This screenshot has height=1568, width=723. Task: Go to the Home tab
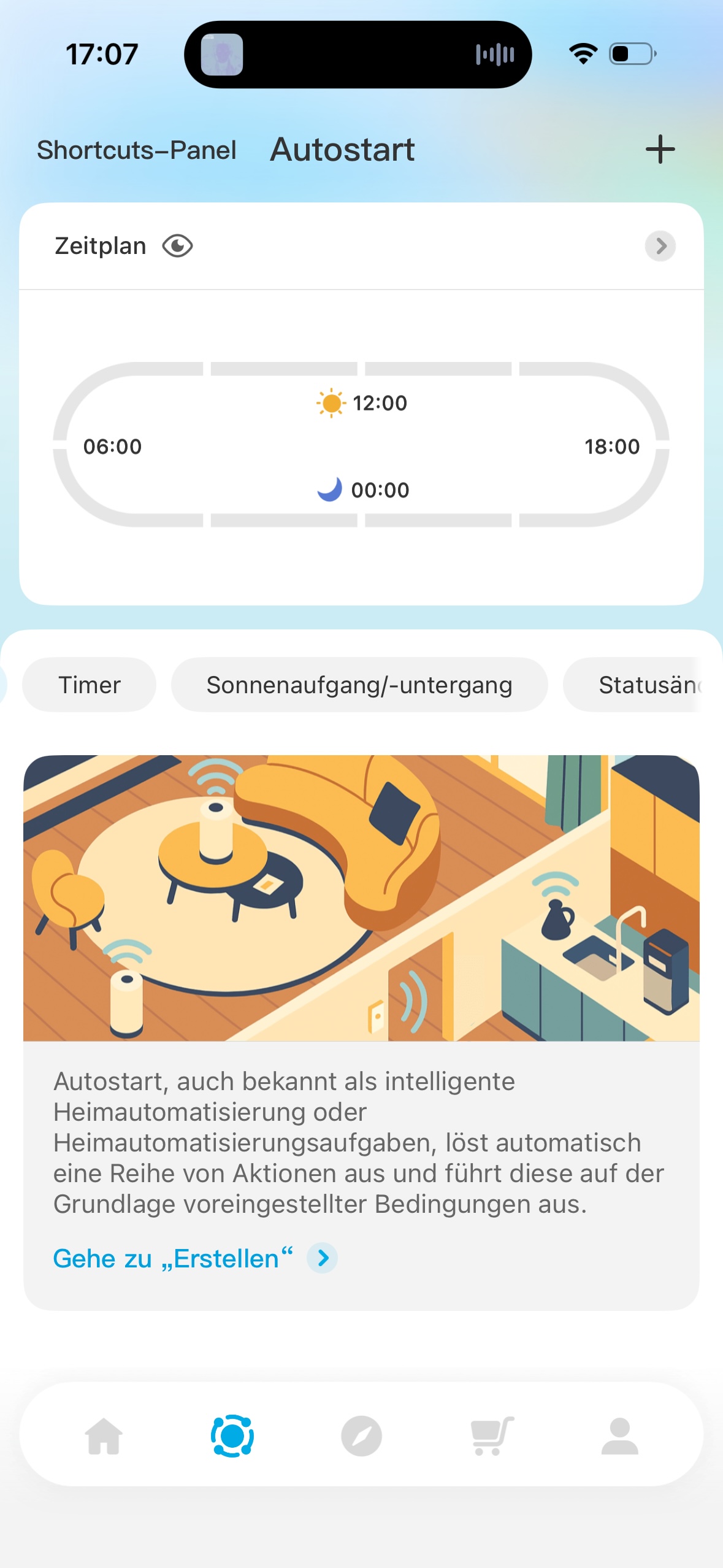pos(104,1435)
